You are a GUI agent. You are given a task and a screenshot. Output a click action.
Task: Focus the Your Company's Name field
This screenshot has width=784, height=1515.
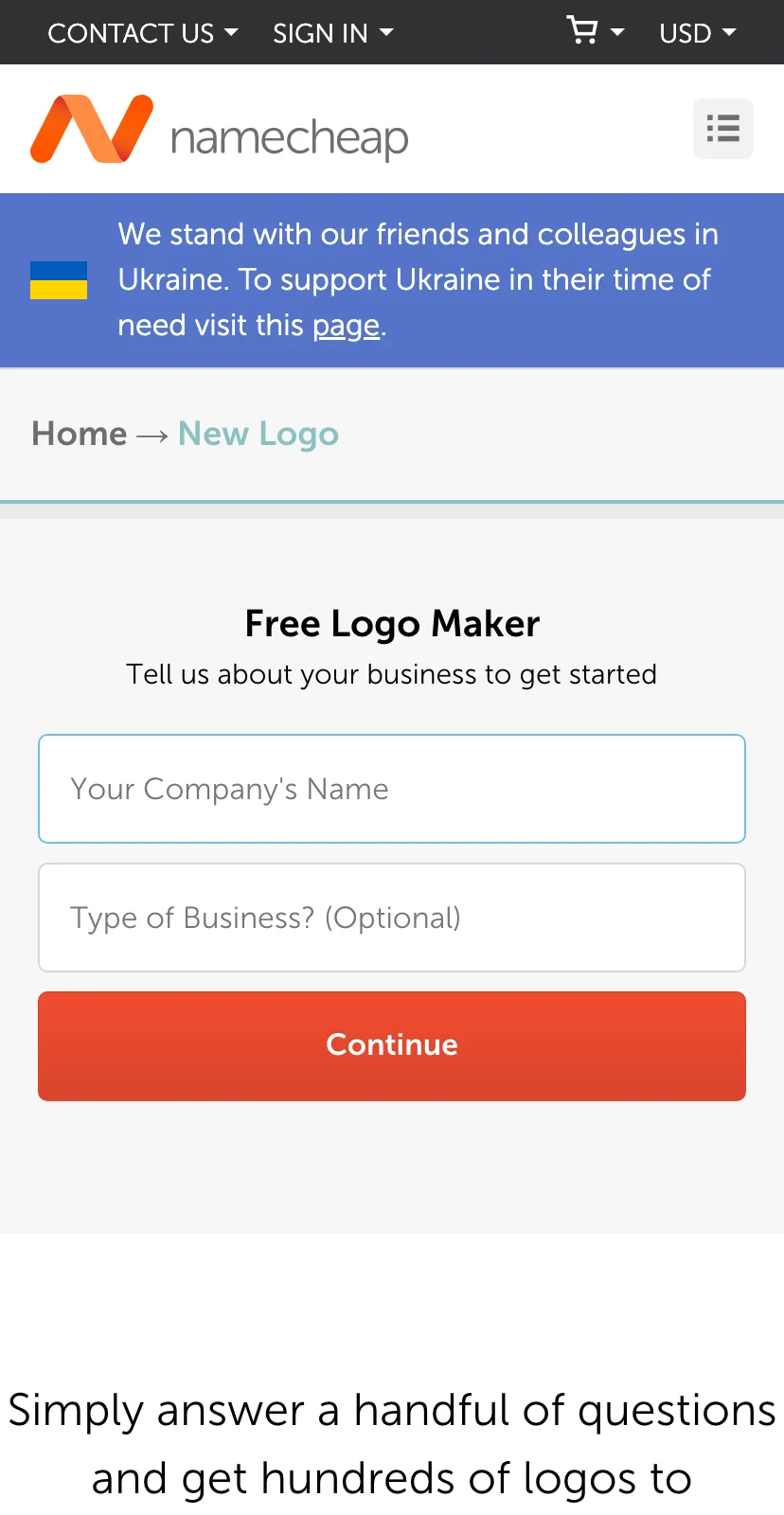click(392, 789)
